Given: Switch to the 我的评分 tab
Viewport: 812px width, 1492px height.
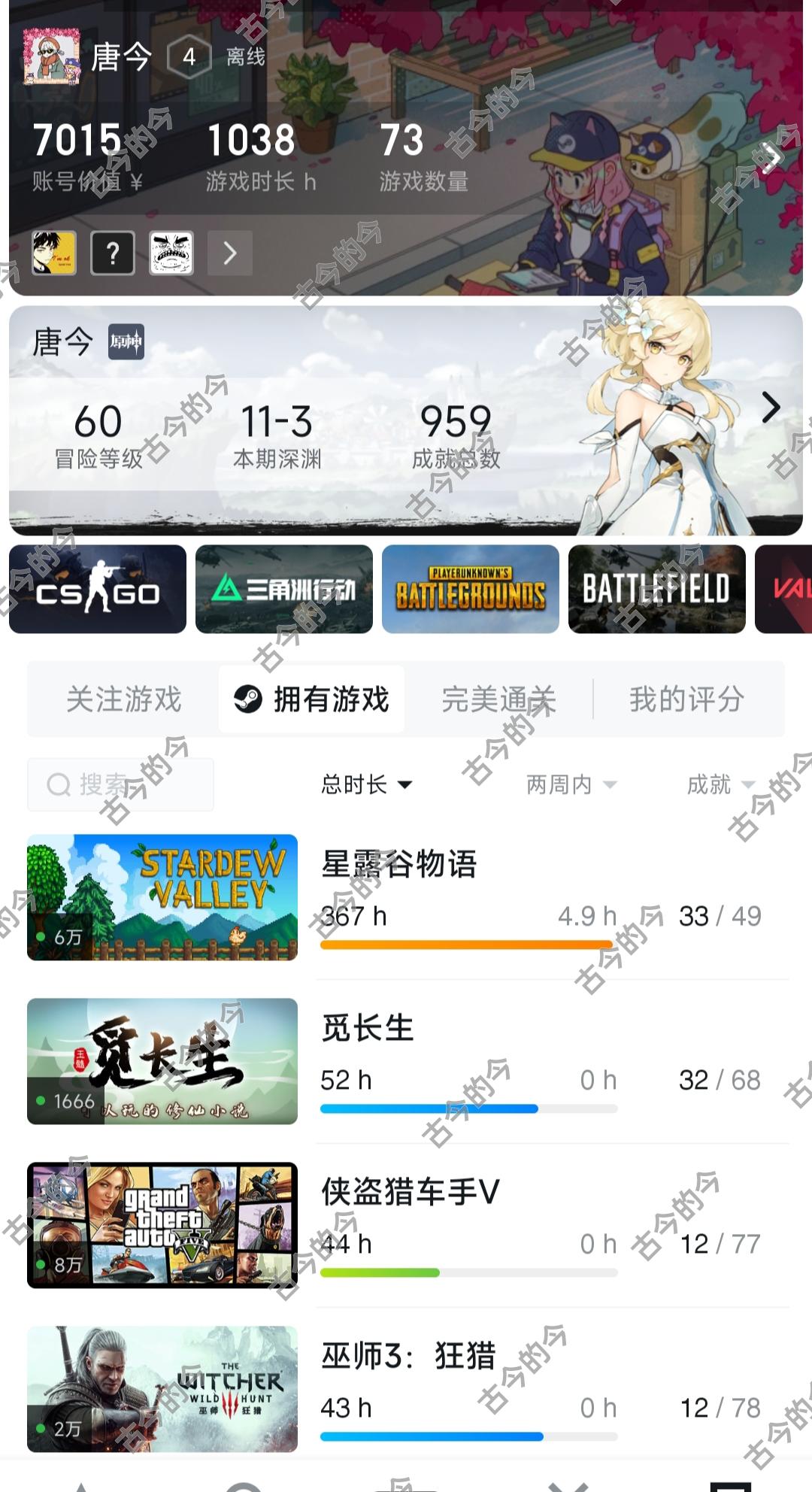Looking at the screenshot, I should [x=686, y=699].
